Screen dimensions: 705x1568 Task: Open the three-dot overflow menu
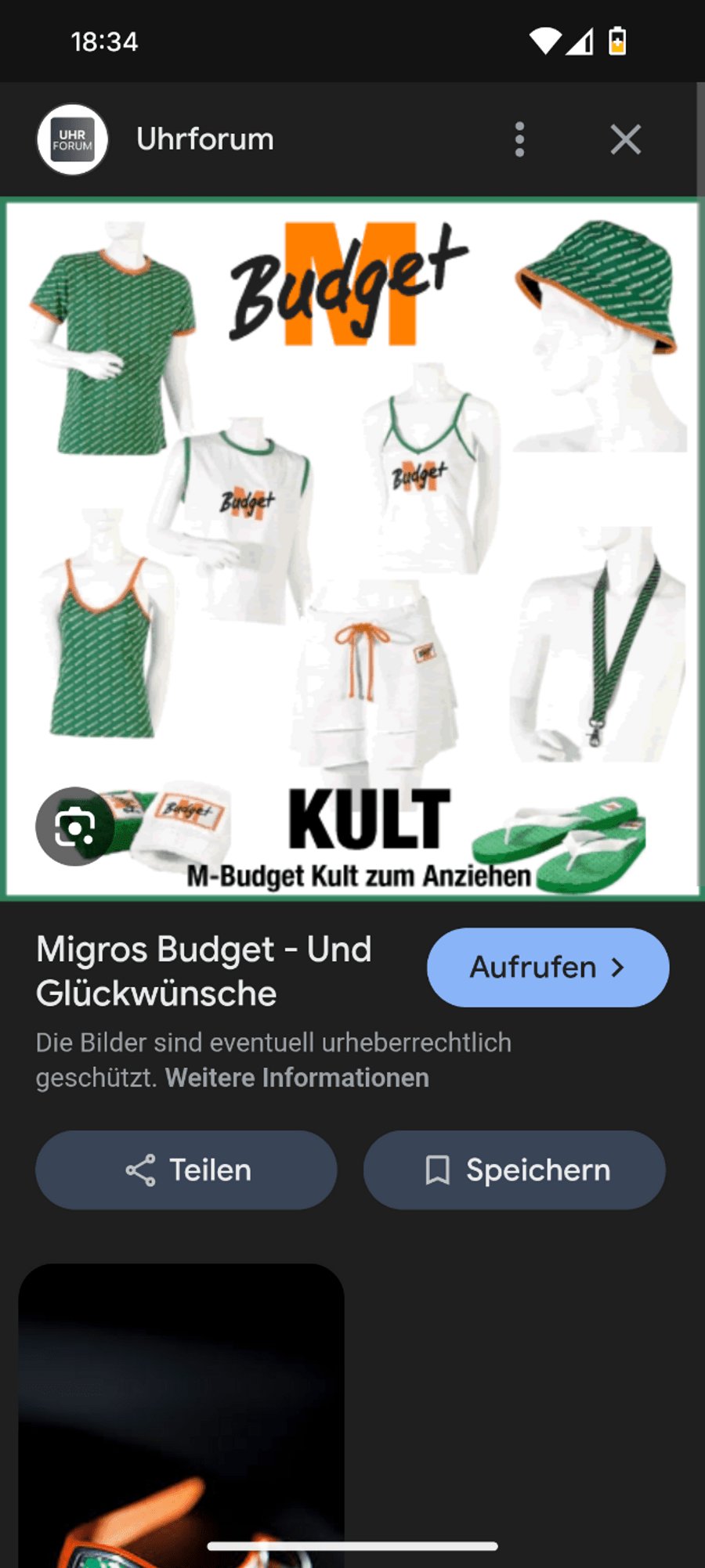tap(519, 139)
